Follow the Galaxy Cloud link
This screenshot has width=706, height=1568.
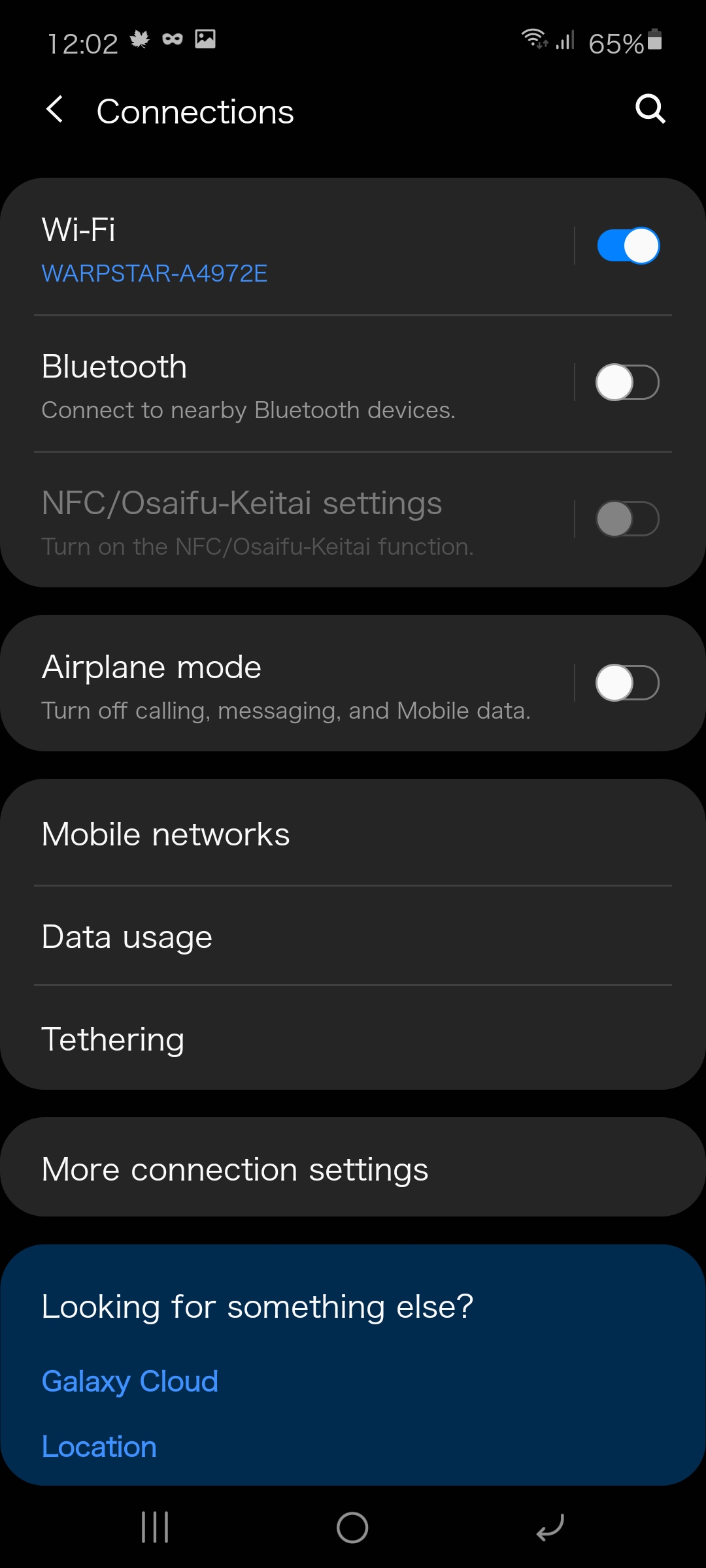point(130,1382)
